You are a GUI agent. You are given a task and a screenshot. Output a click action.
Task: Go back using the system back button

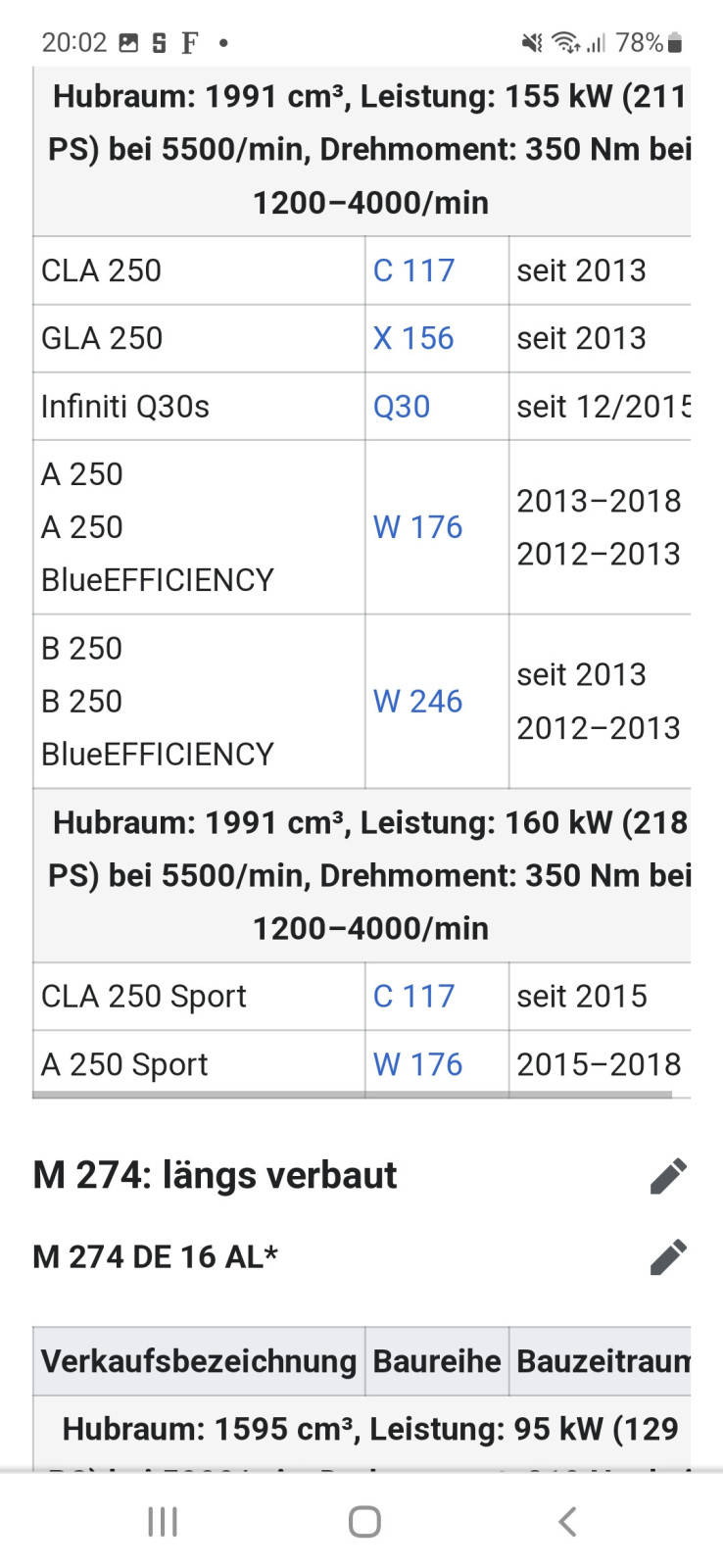[567, 1522]
